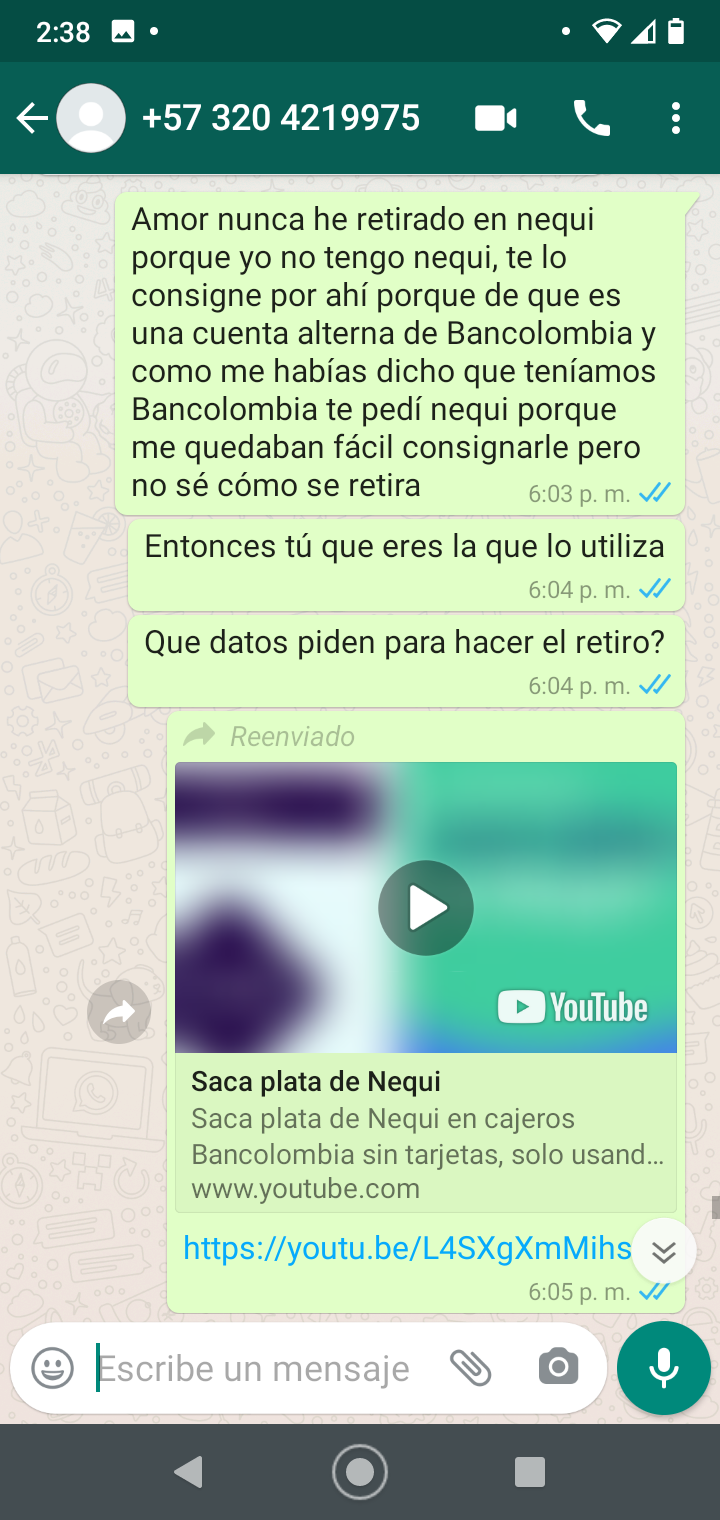Open the emoji picker
This screenshot has height=1520, width=720.
(x=52, y=1368)
